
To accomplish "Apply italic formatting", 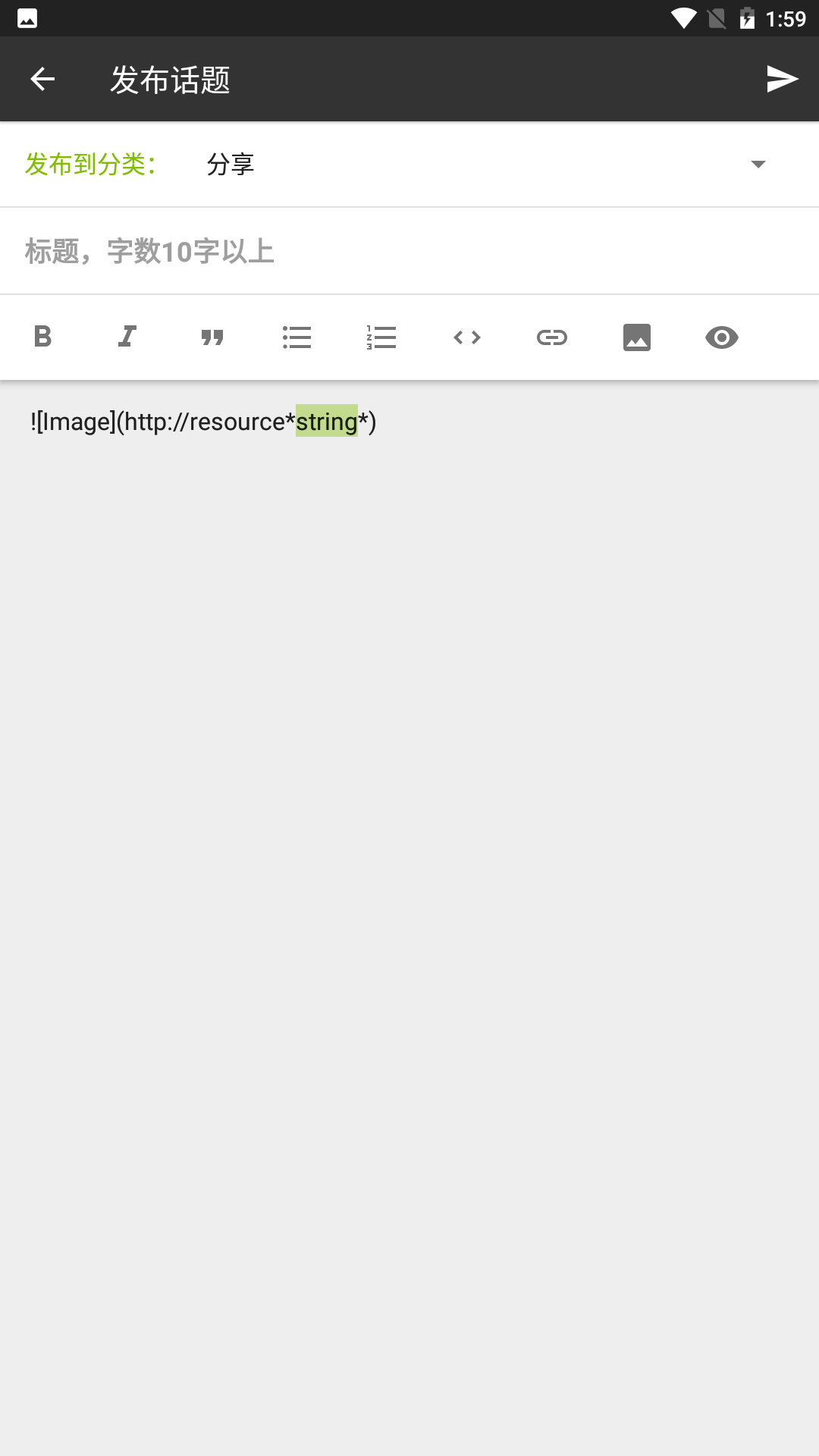I will (127, 337).
